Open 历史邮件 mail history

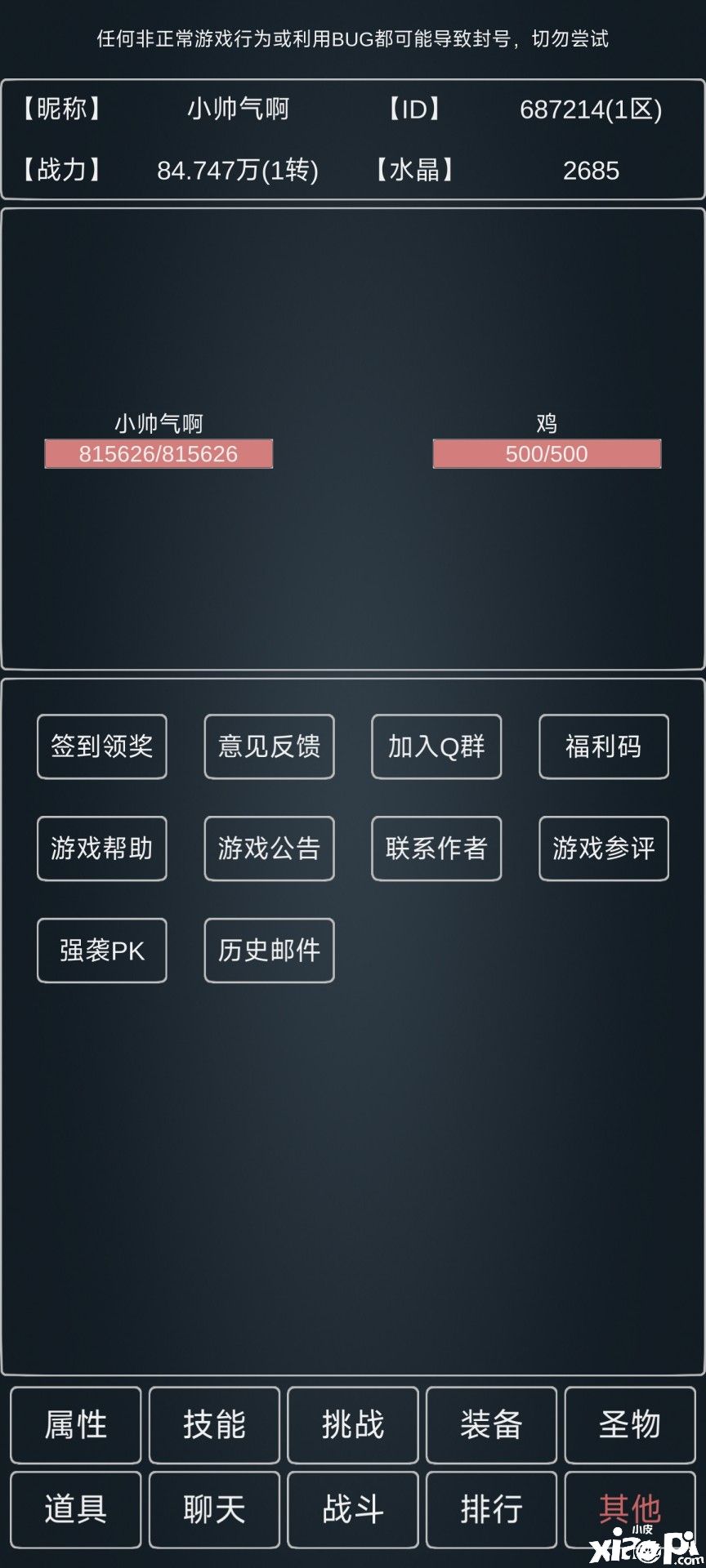(269, 951)
